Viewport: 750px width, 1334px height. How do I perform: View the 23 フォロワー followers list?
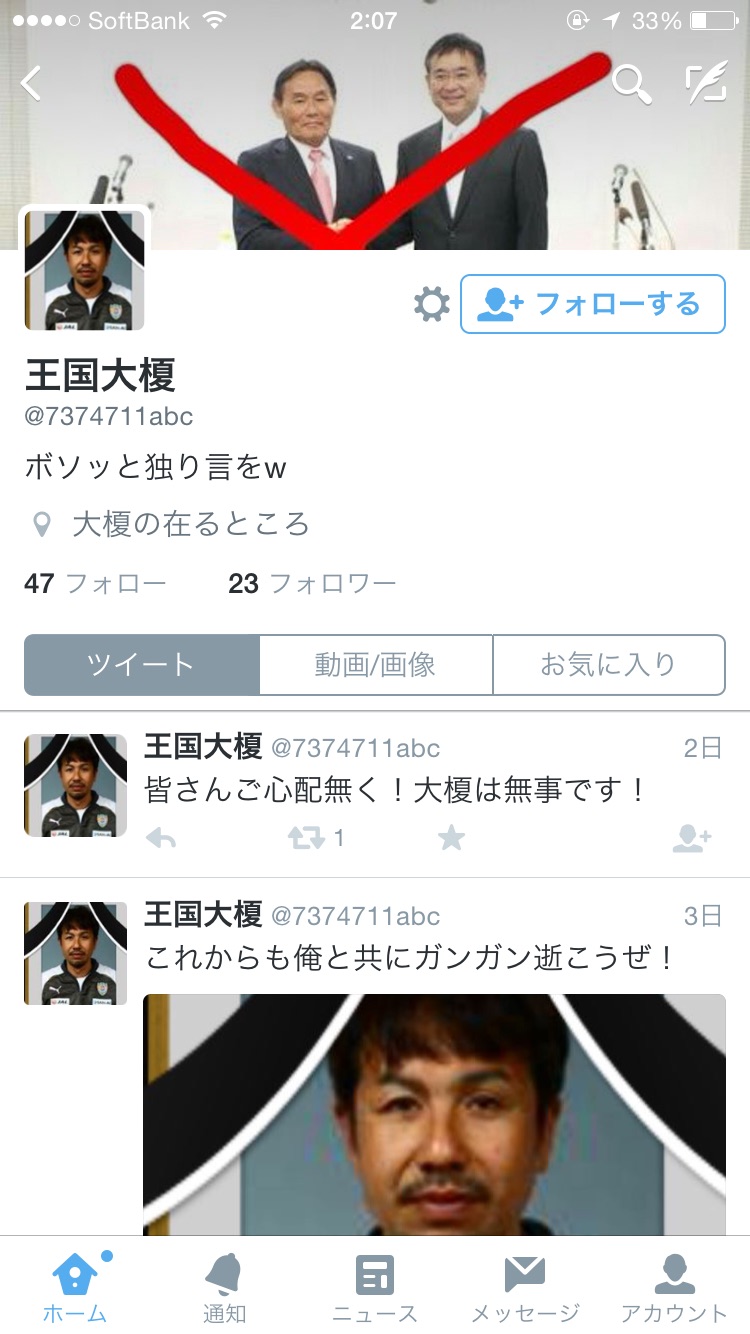[x=312, y=583]
